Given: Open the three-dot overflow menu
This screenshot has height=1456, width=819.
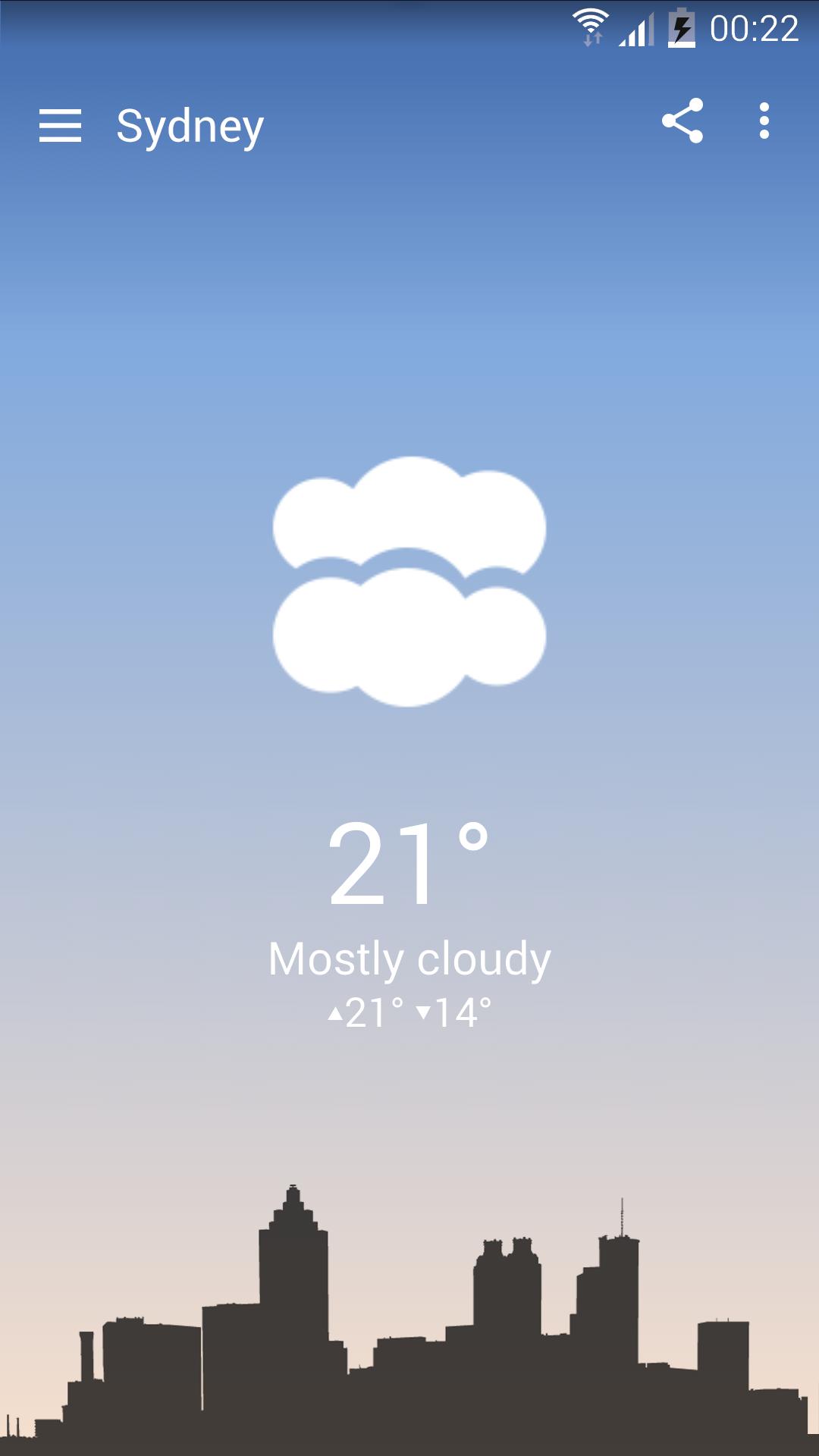Looking at the screenshot, I should [x=764, y=121].
